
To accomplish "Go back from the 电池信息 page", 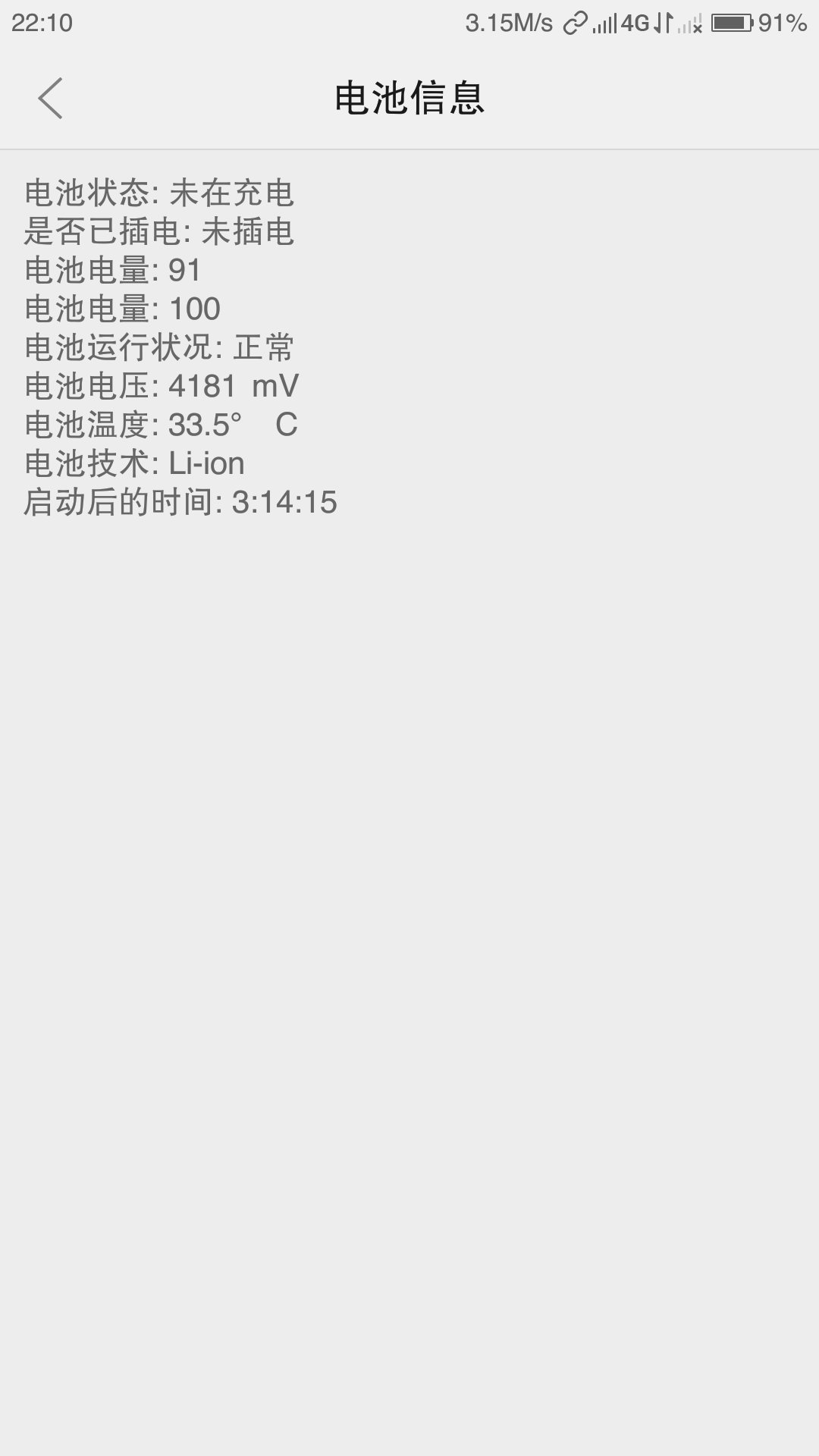I will [50, 99].
